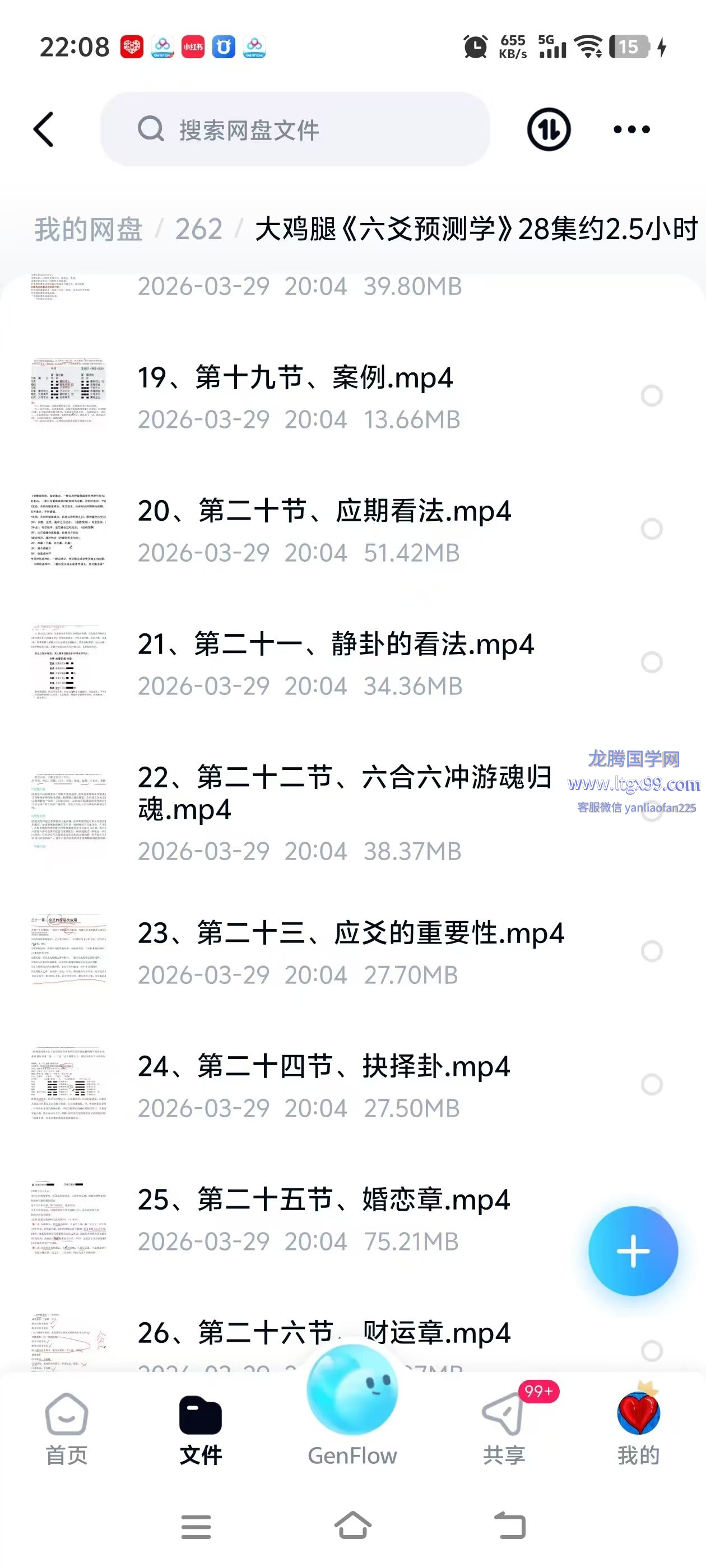Go to 我的网盘 in the breadcrumb
Viewport: 706px width, 1568px height.
[x=89, y=230]
